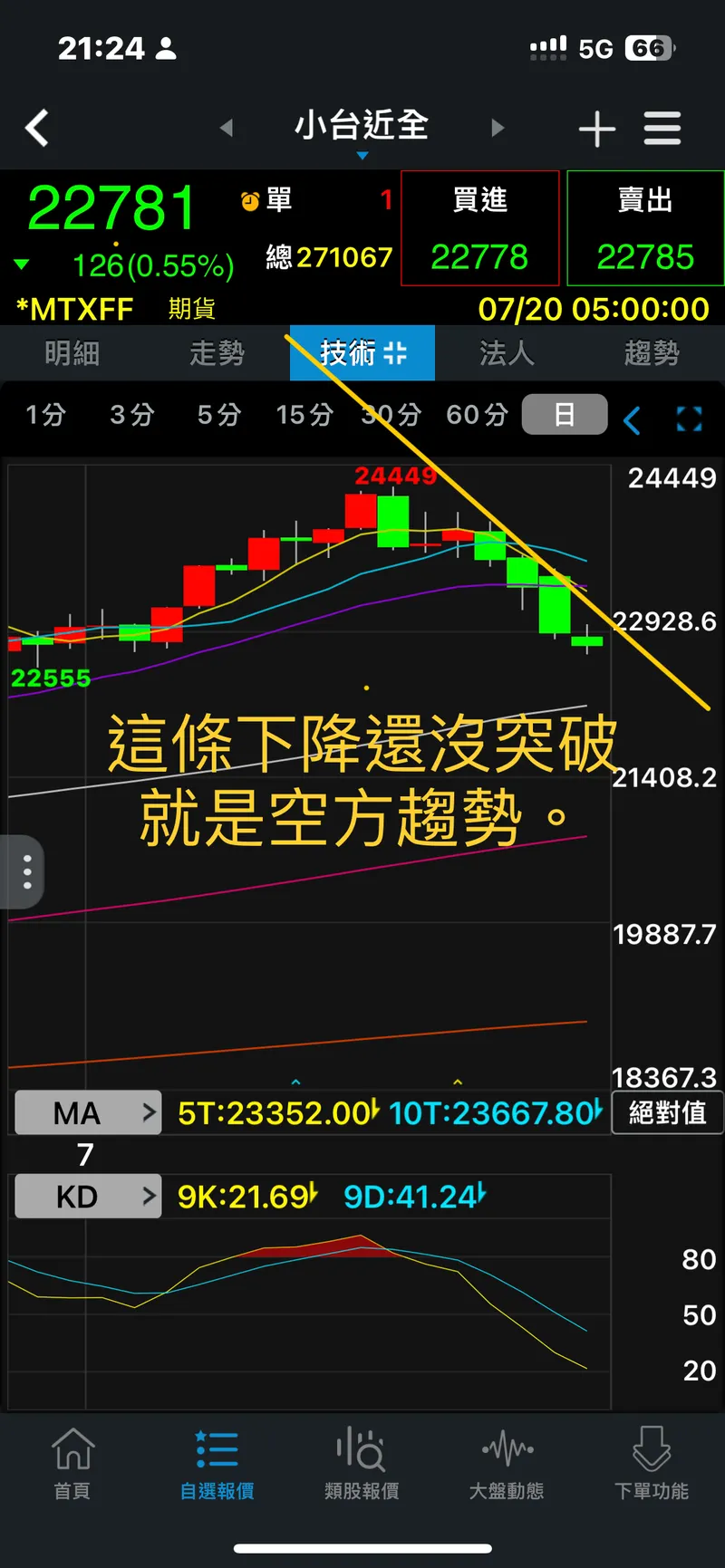Toggle the 絕對值 button
This screenshot has width=725, height=1568.
pyautogui.click(x=667, y=1112)
